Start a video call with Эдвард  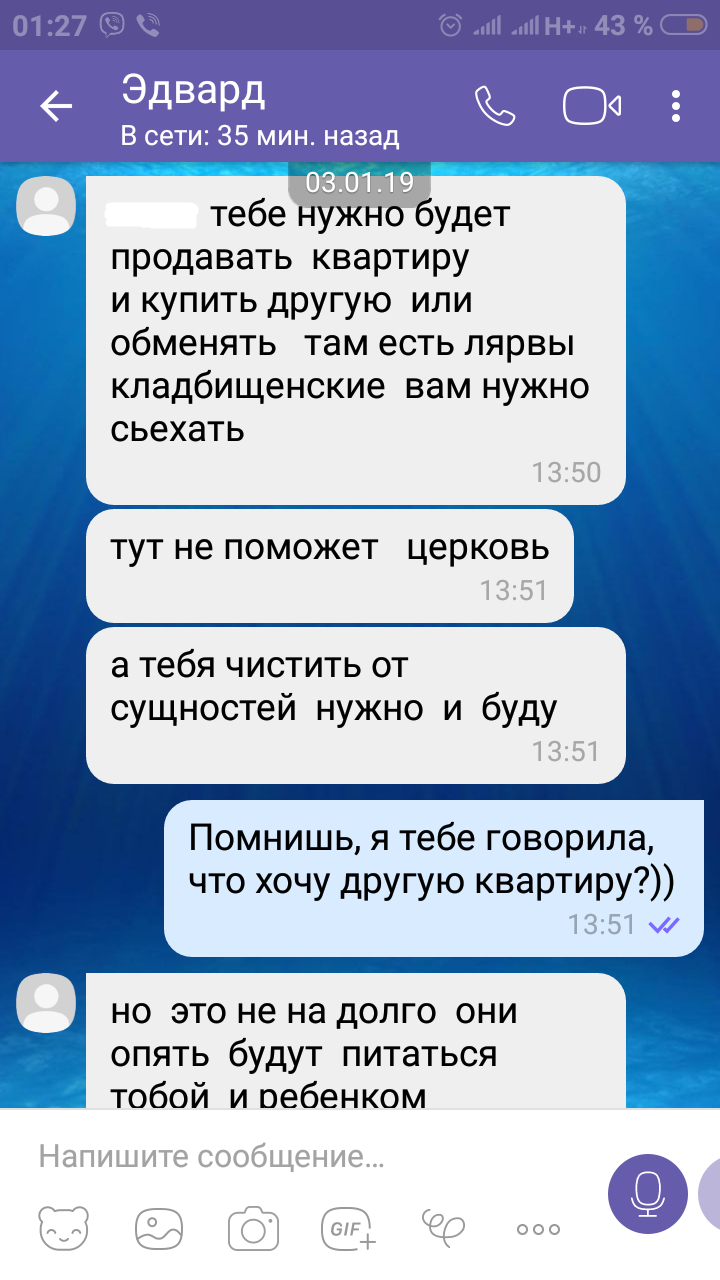[x=592, y=106]
